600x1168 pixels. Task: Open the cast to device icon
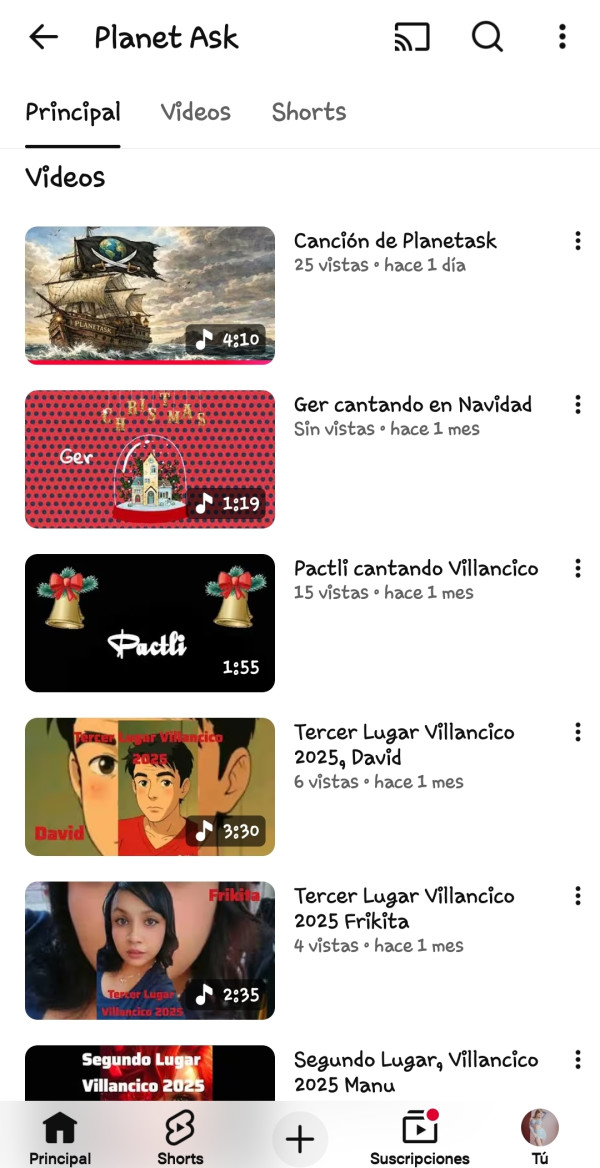pos(412,38)
